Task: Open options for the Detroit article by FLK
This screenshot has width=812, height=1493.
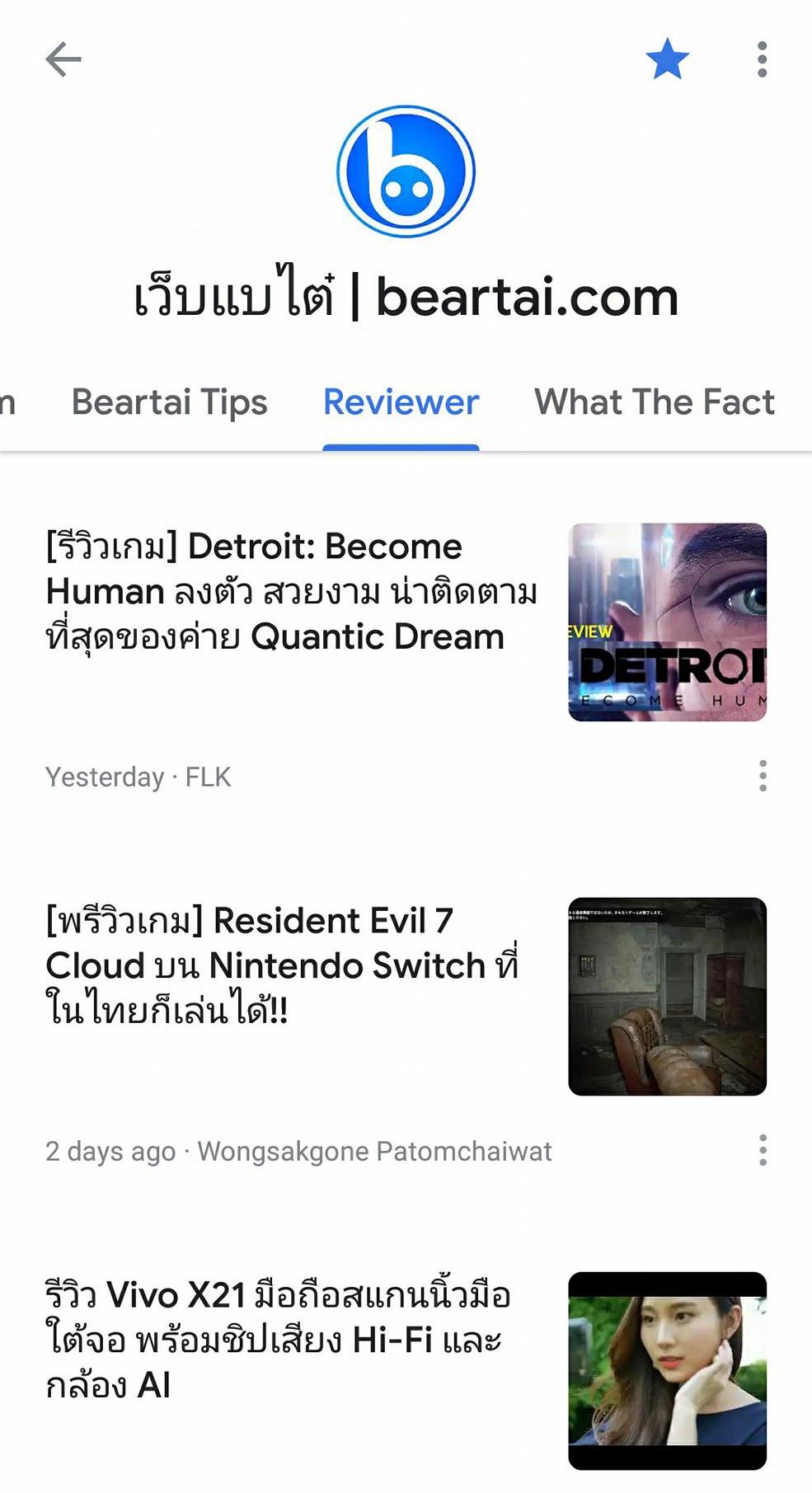Action: [763, 776]
